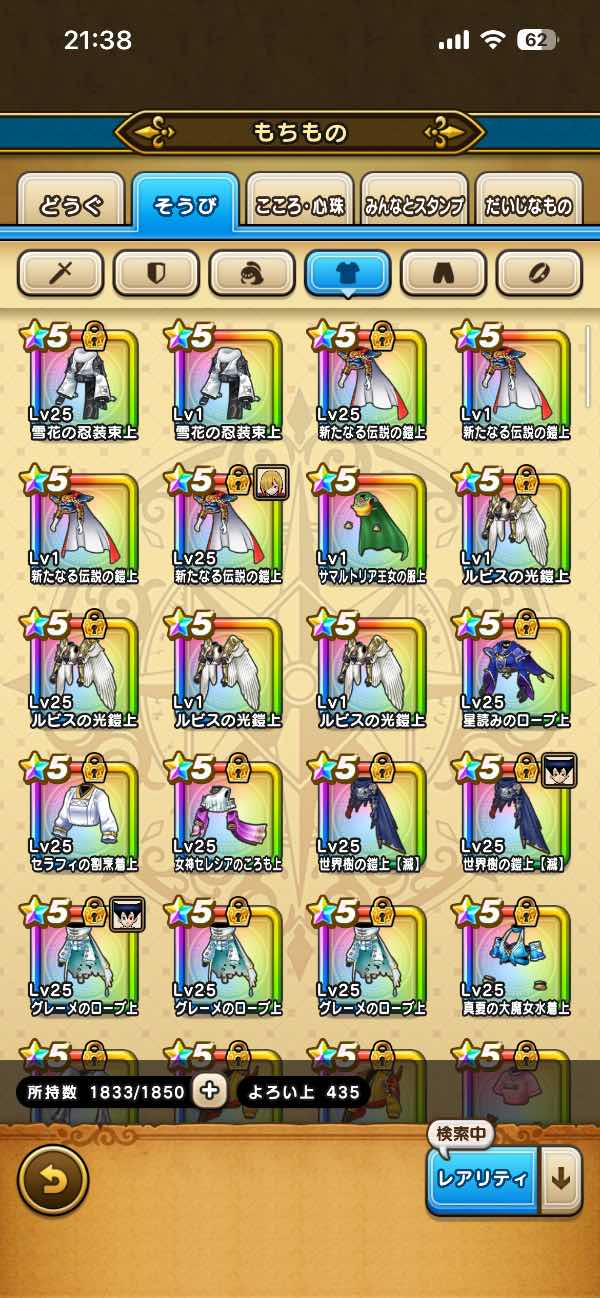Filter by helmet equipment icon
The height and width of the screenshot is (1298, 600).
(251, 272)
